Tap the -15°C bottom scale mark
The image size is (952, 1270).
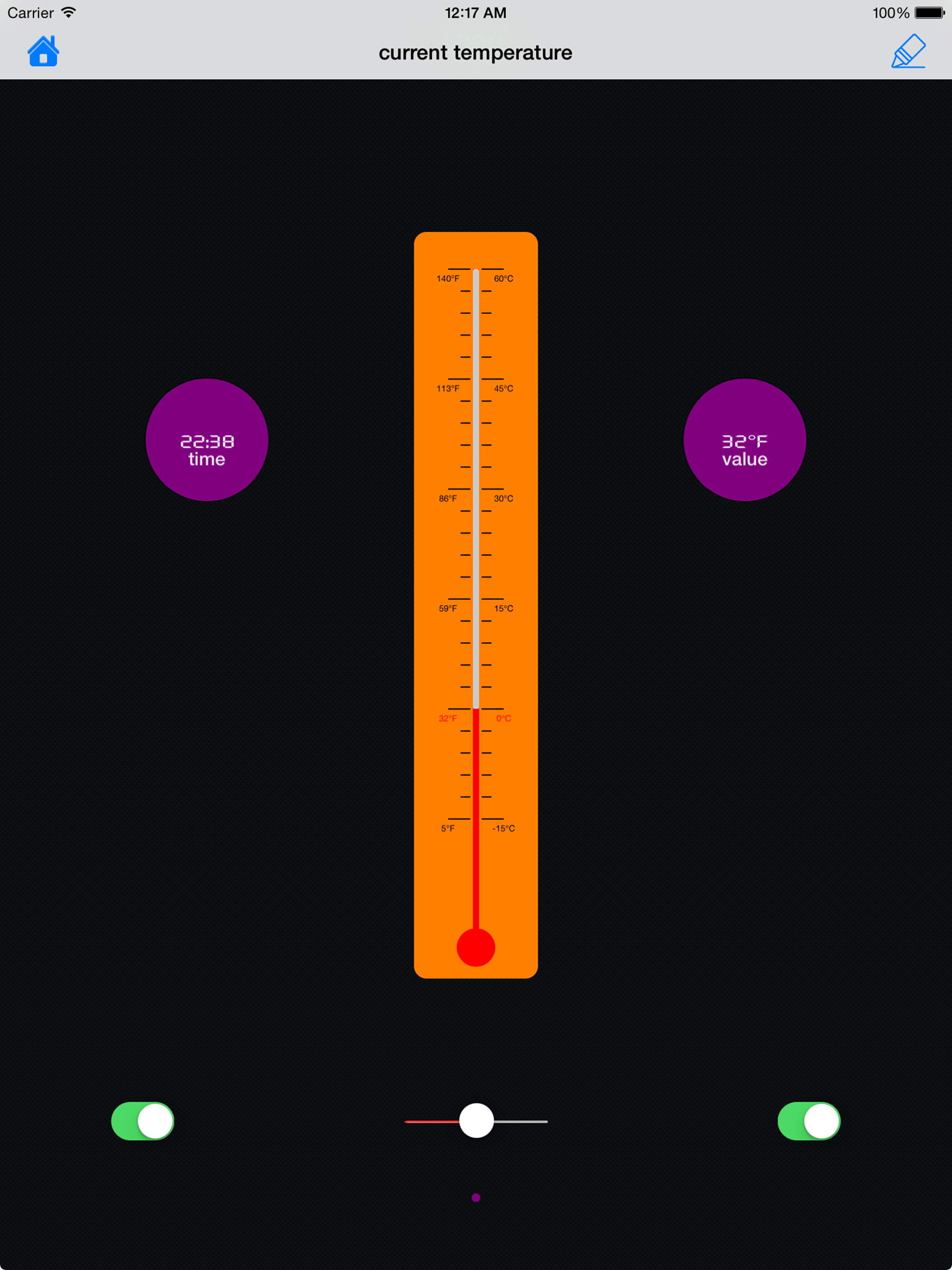click(x=503, y=828)
